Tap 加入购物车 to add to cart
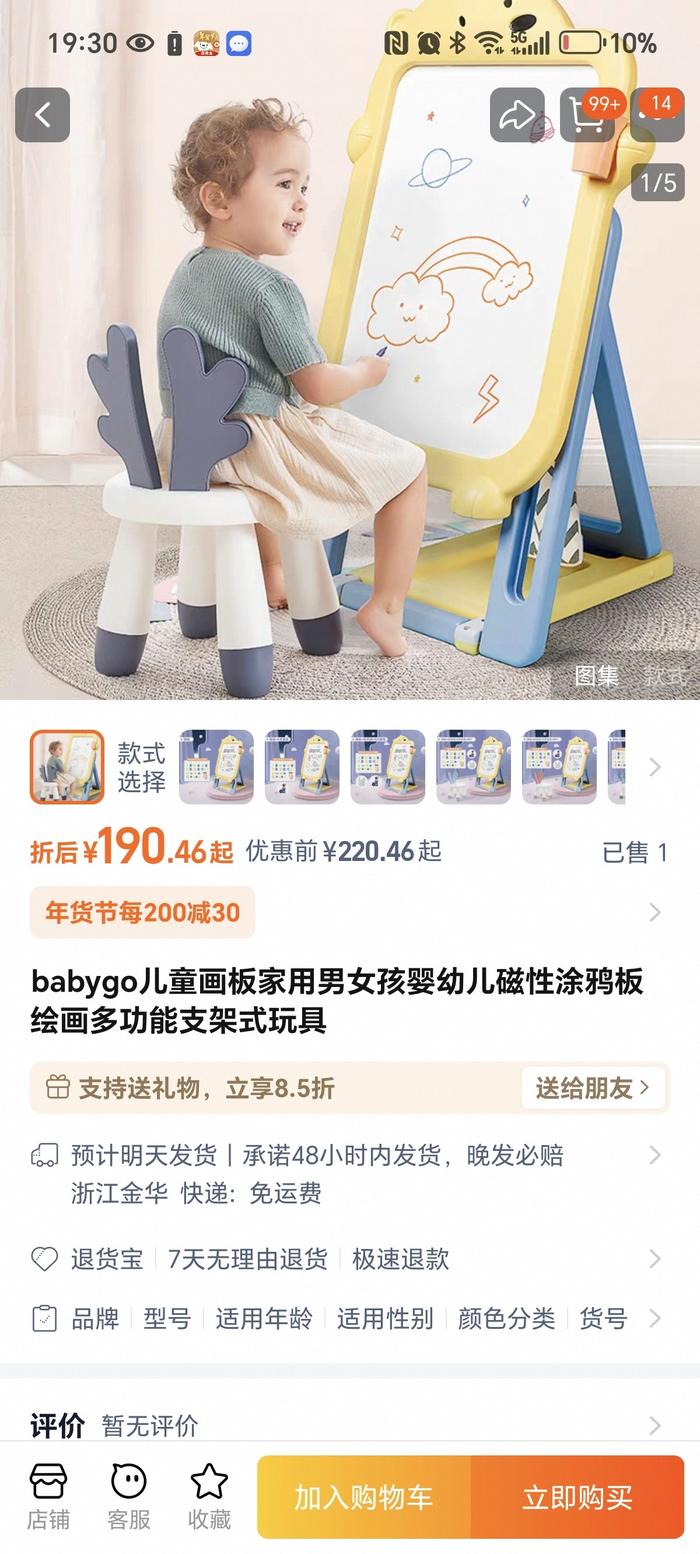The height and width of the screenshot is (1554, 700). click(364, 1497)
